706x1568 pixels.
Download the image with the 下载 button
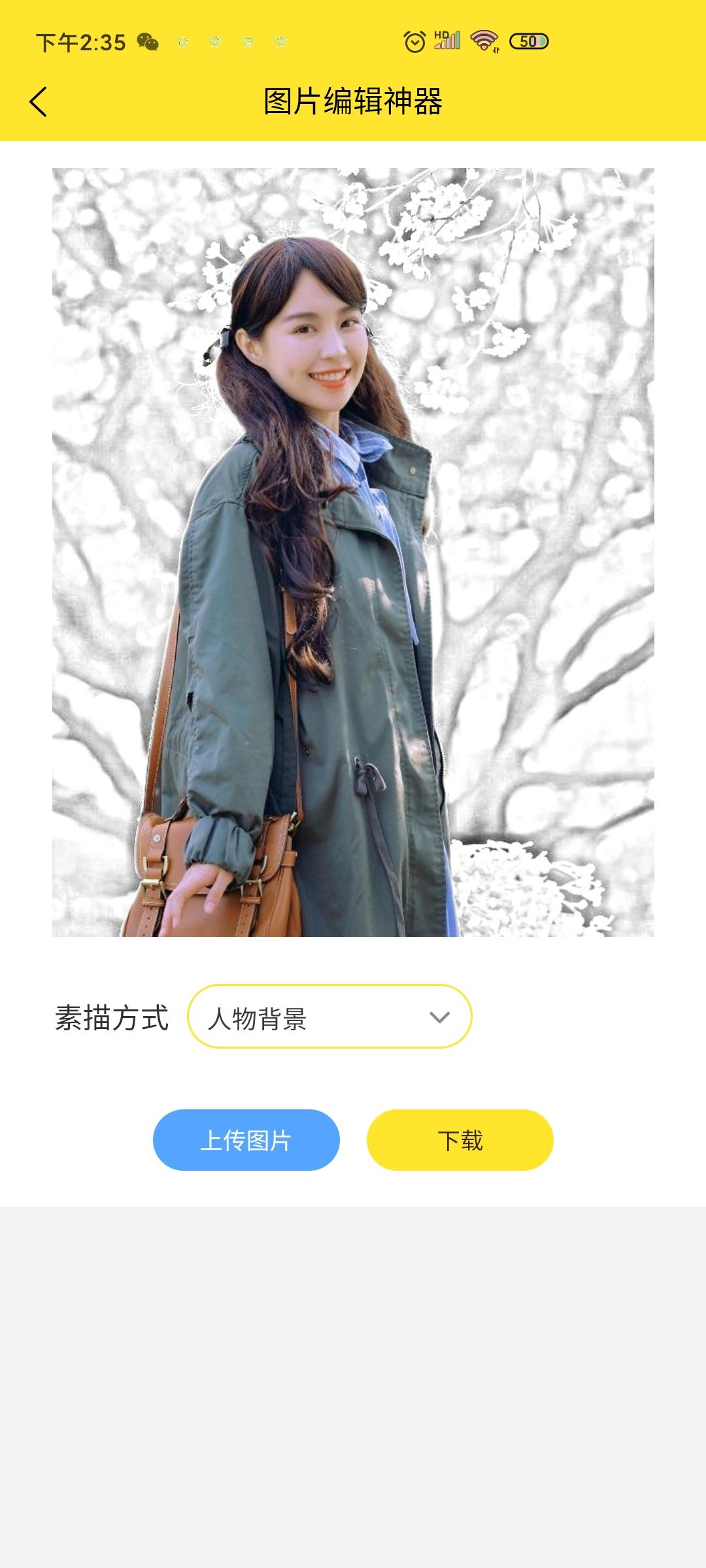pos(460,1140)
